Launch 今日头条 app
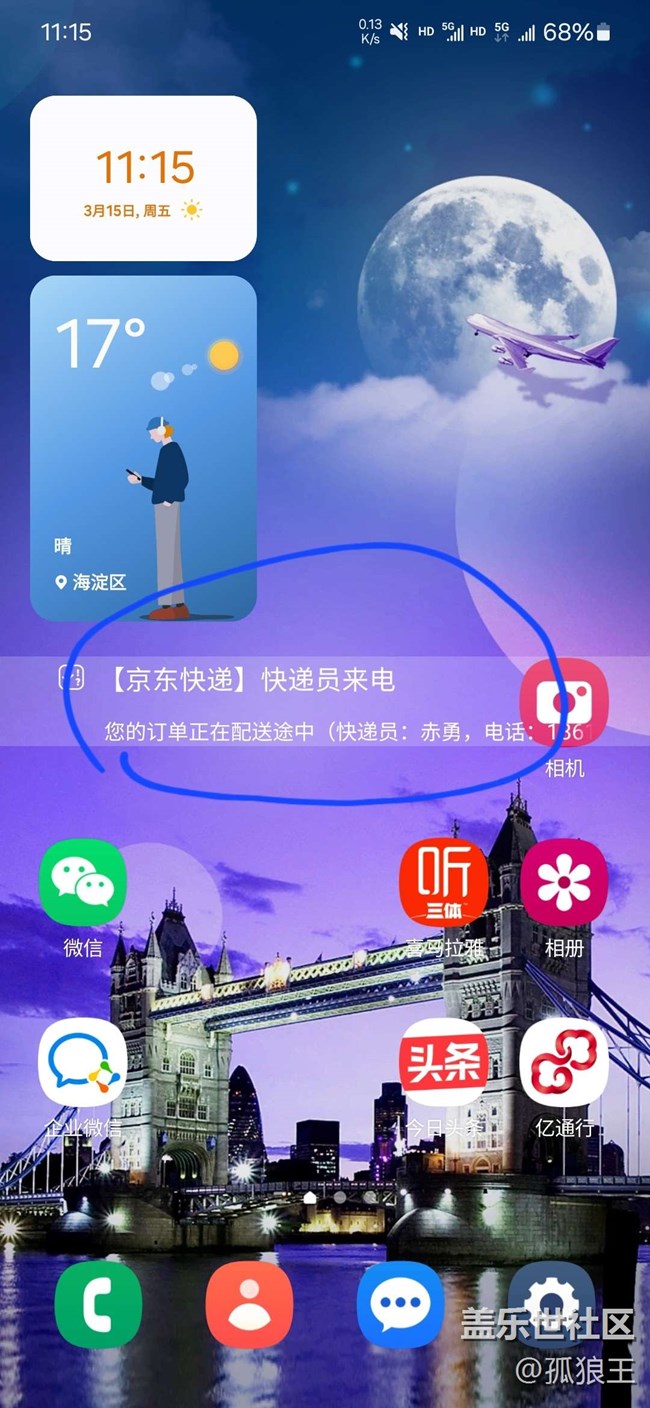This screenshot has height=1408, width=650. tap(443, 1062)
